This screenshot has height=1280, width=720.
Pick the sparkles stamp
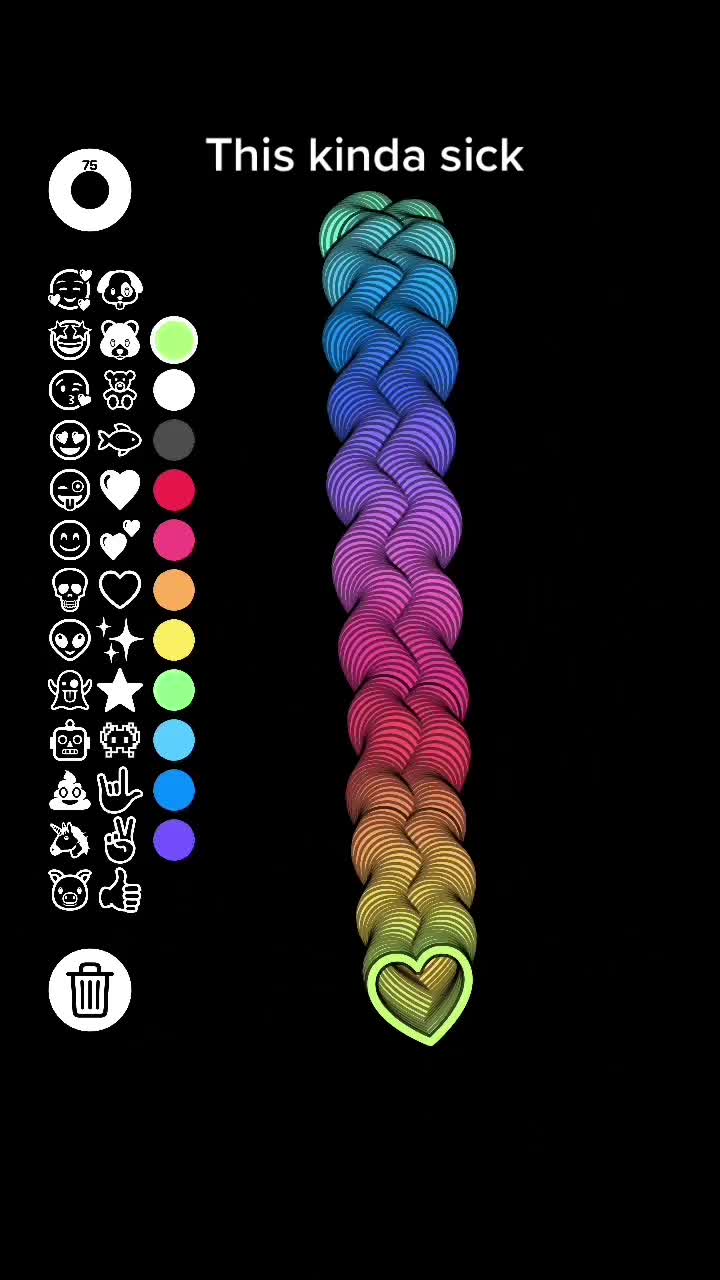120,640
